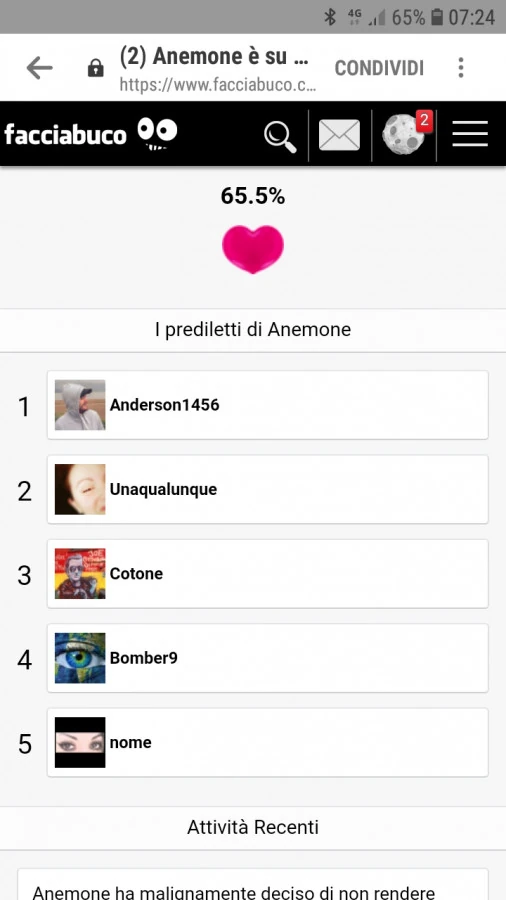Screen dimensions: 506x900
Task: Tap the pink heart icon
Action: tap(253, 249)
